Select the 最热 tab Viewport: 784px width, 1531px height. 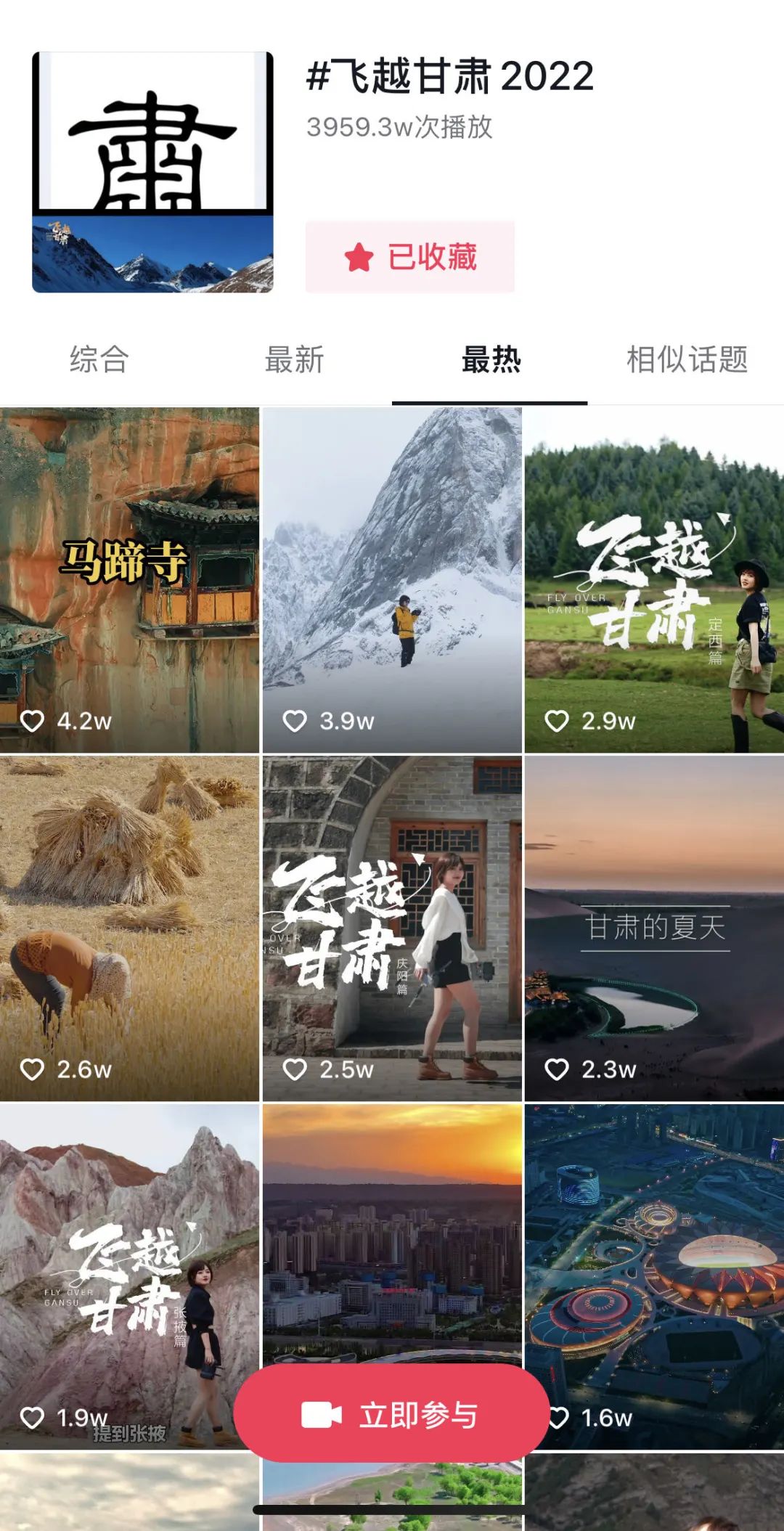click(491, 360)
